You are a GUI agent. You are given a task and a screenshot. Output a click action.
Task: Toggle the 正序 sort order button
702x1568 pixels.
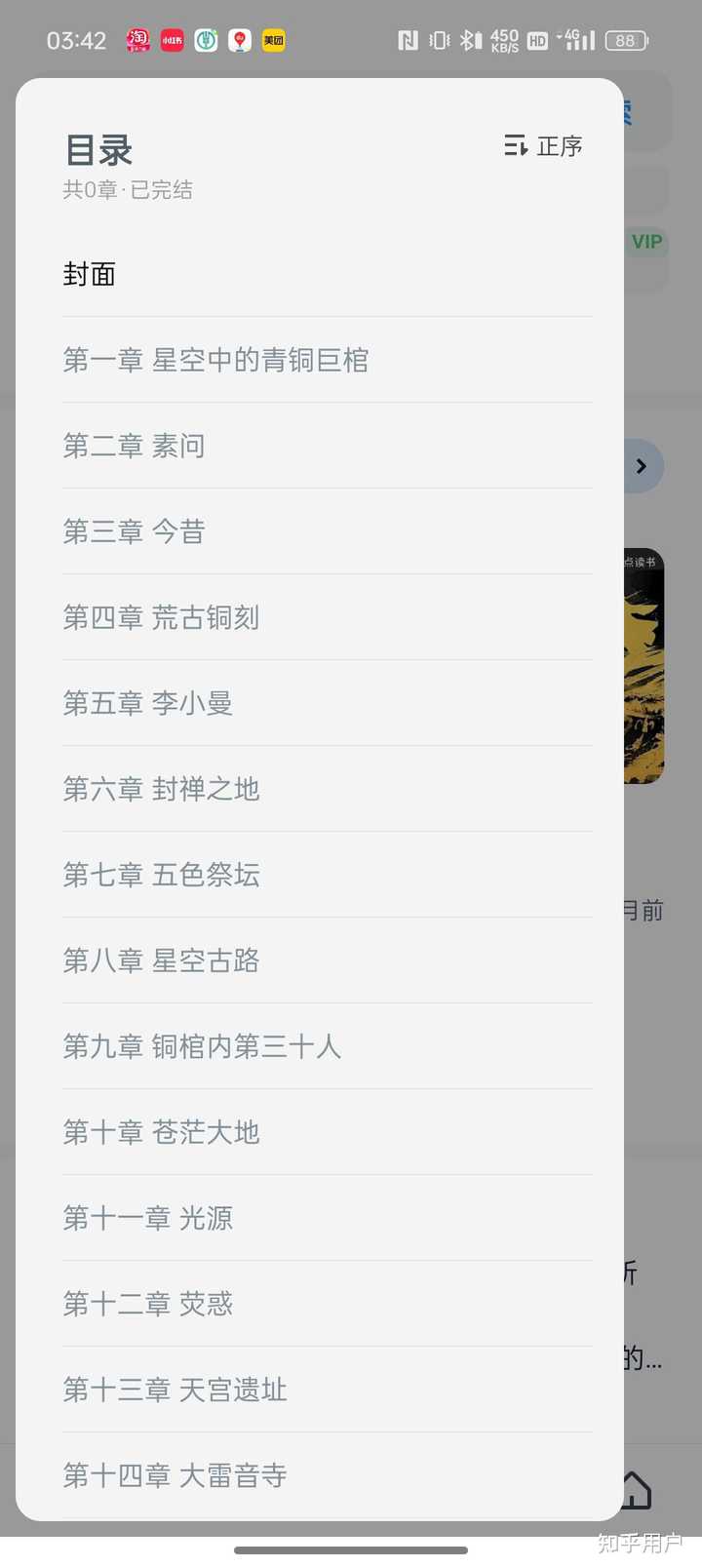coord(543,146)
